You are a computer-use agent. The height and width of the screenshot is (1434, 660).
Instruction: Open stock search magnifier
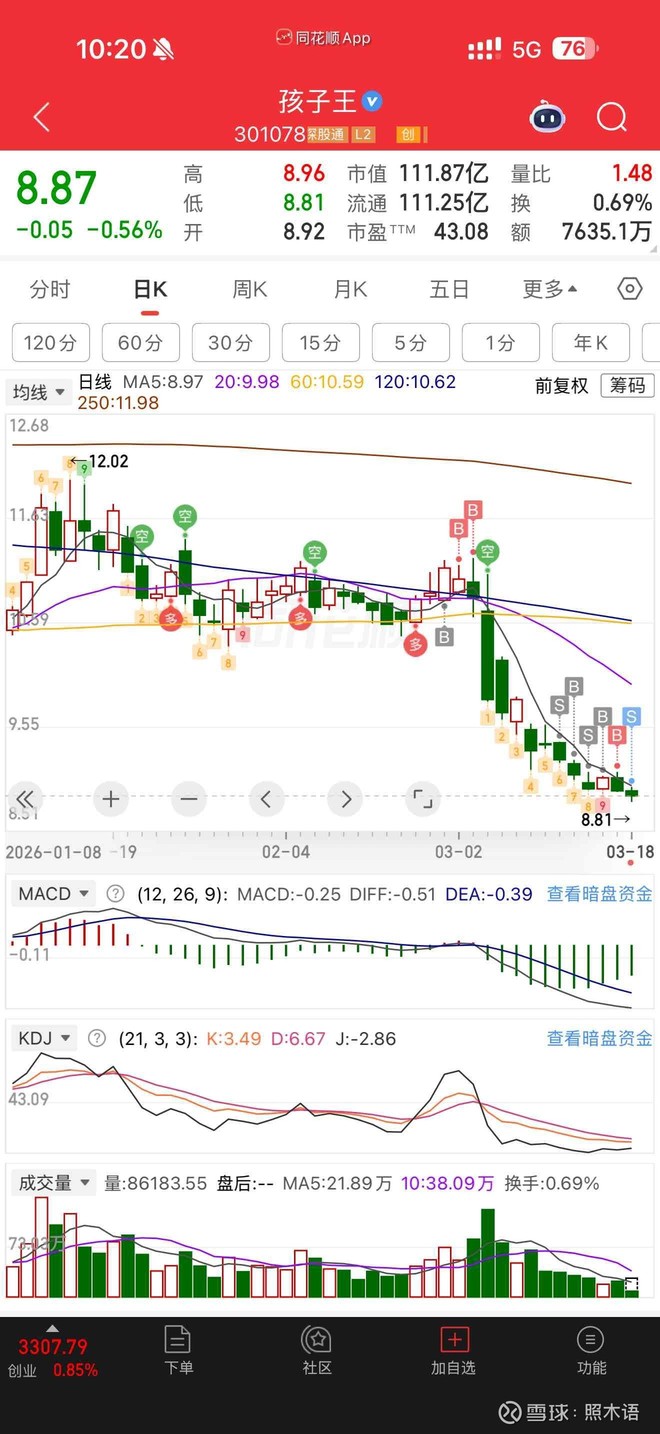(x=612, y=118)
